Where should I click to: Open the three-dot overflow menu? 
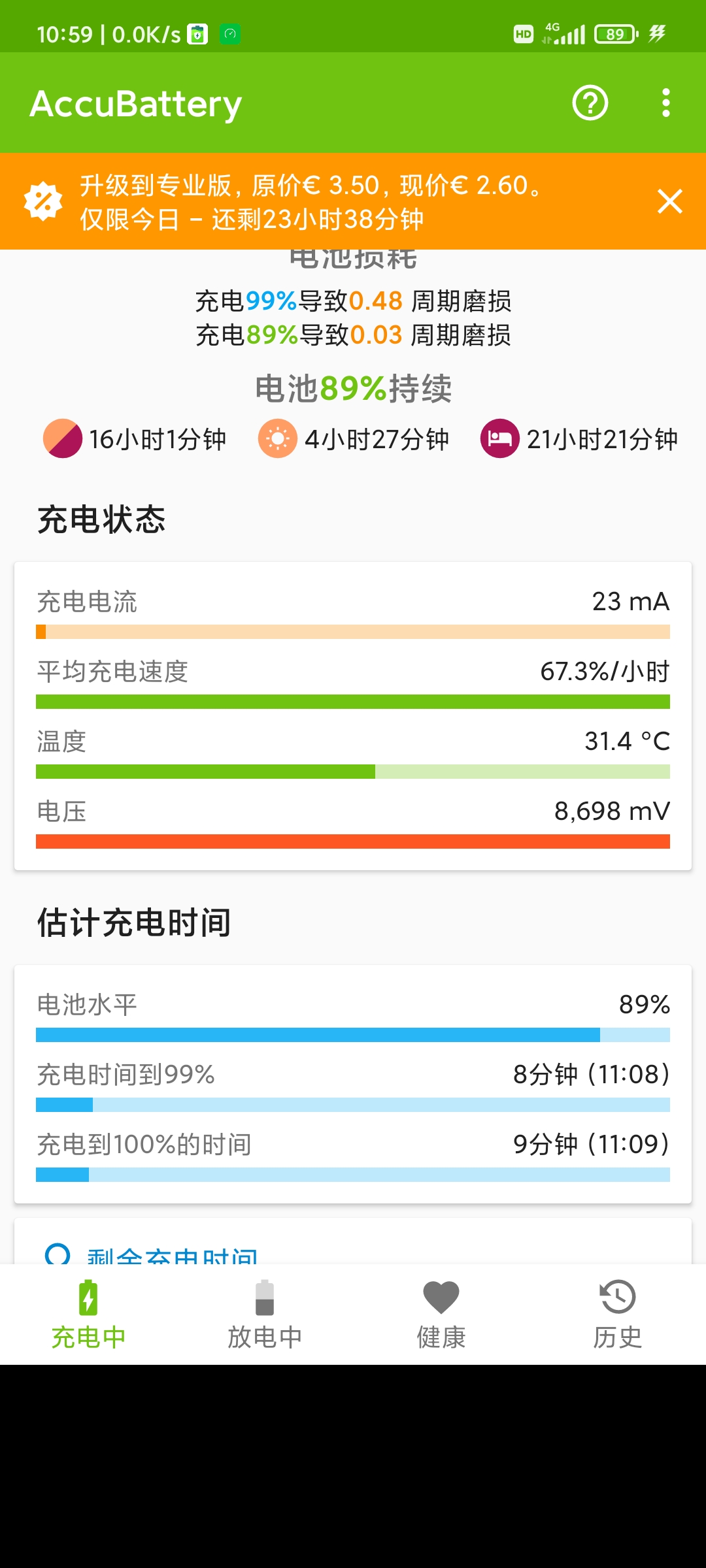pos(665,103)
